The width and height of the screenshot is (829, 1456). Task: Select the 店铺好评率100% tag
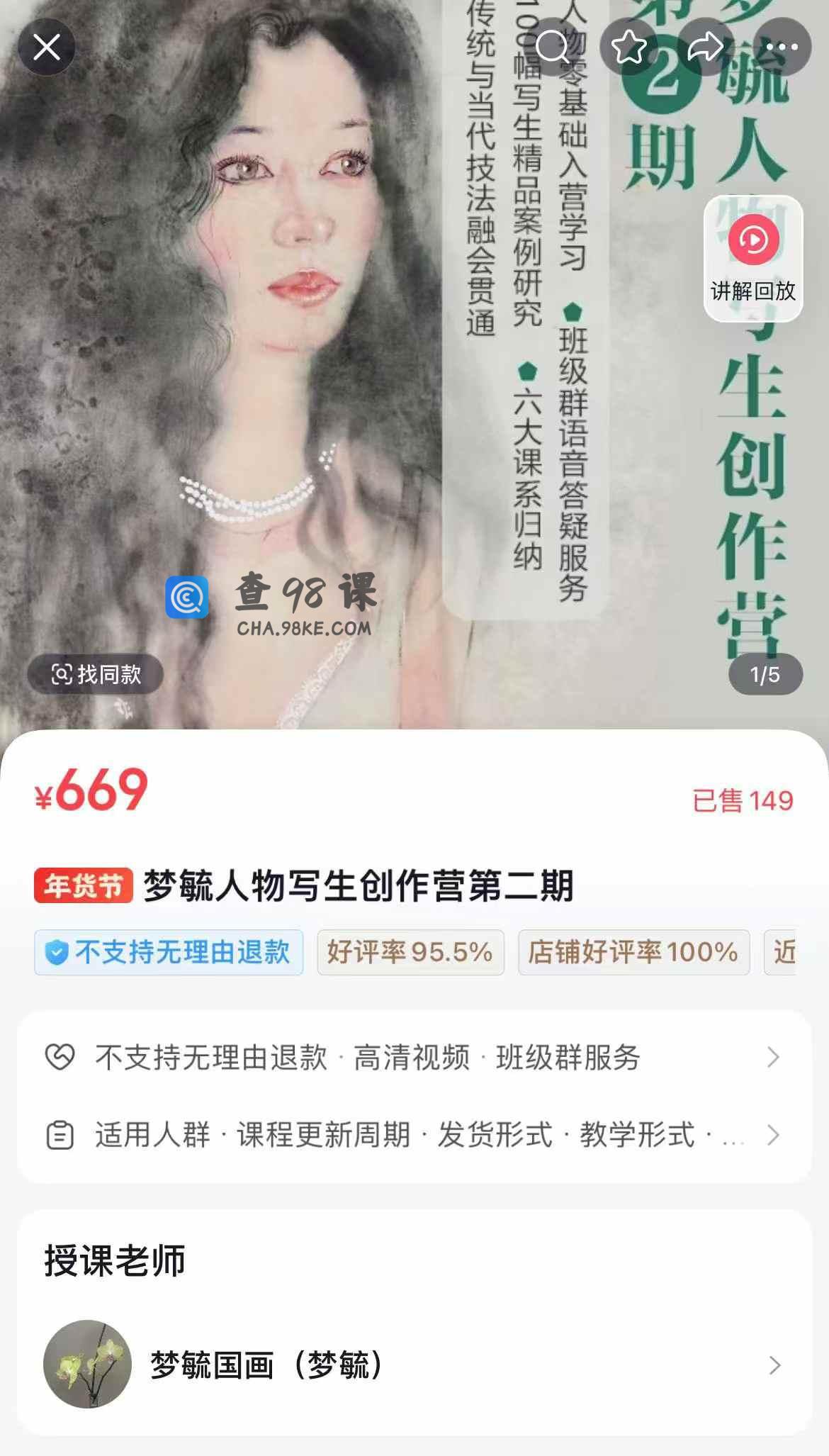(x=633, y=952)
